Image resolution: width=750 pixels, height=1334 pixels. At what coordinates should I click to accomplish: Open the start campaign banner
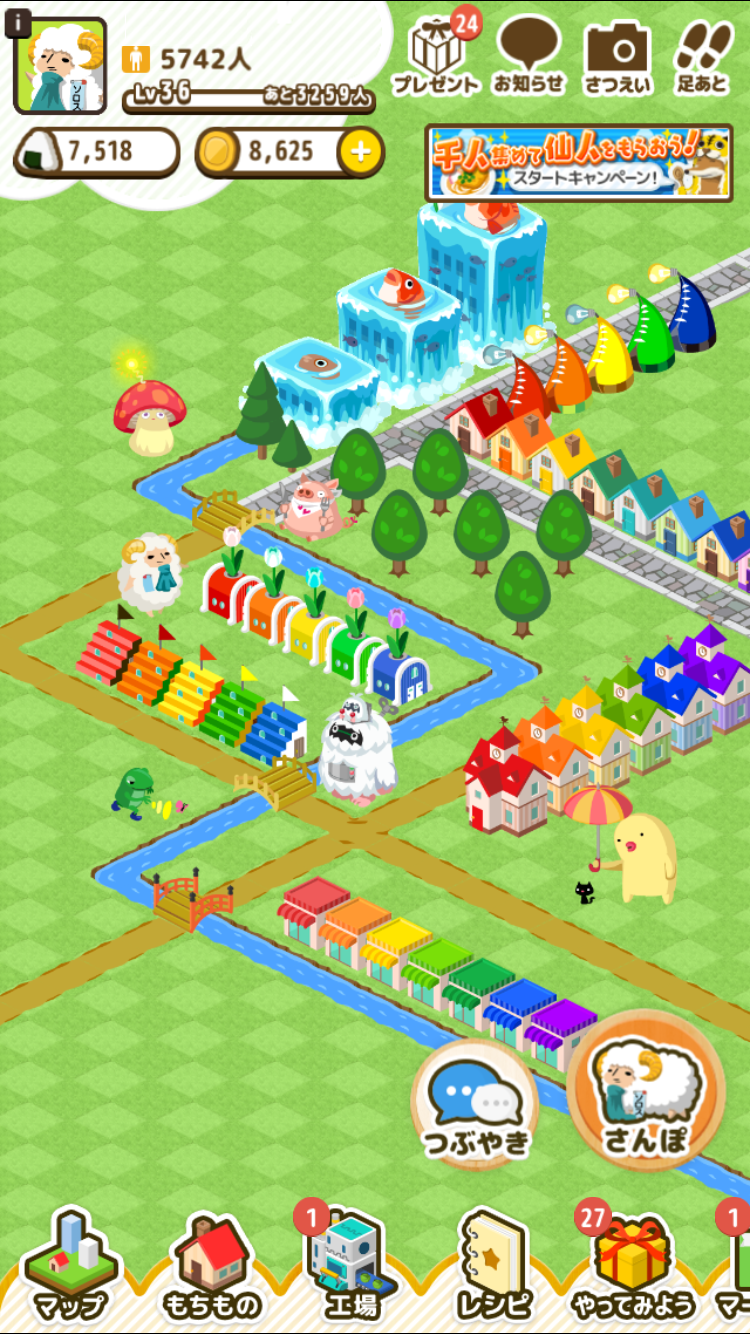[578, 163]
